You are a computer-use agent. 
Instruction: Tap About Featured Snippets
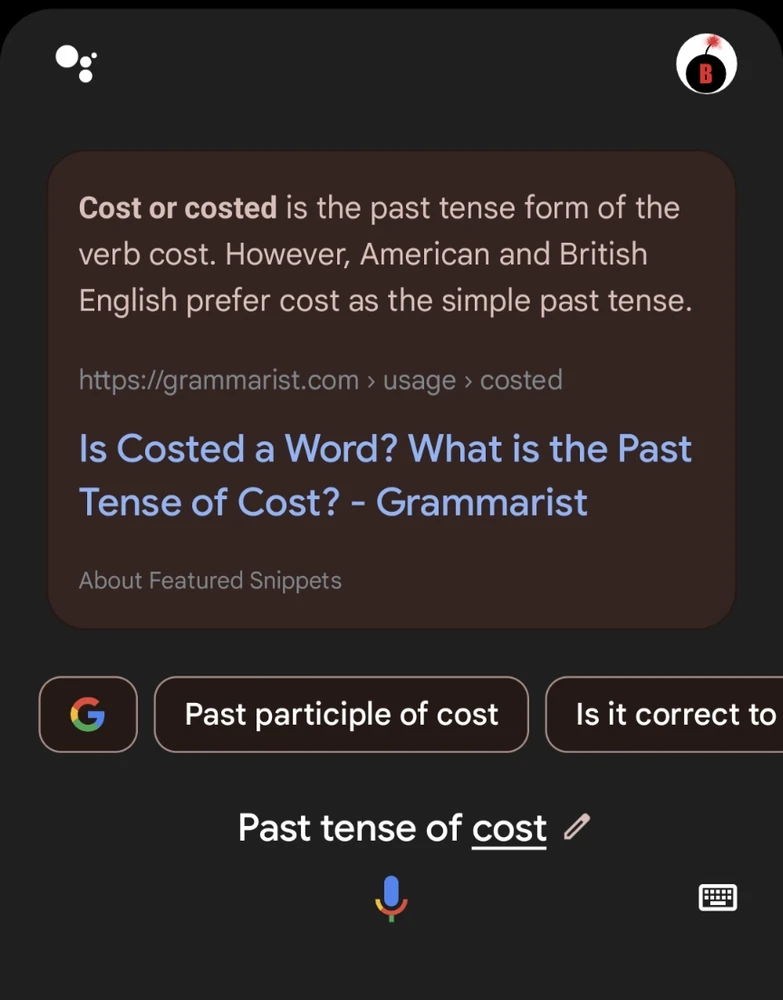coord(210,580)
